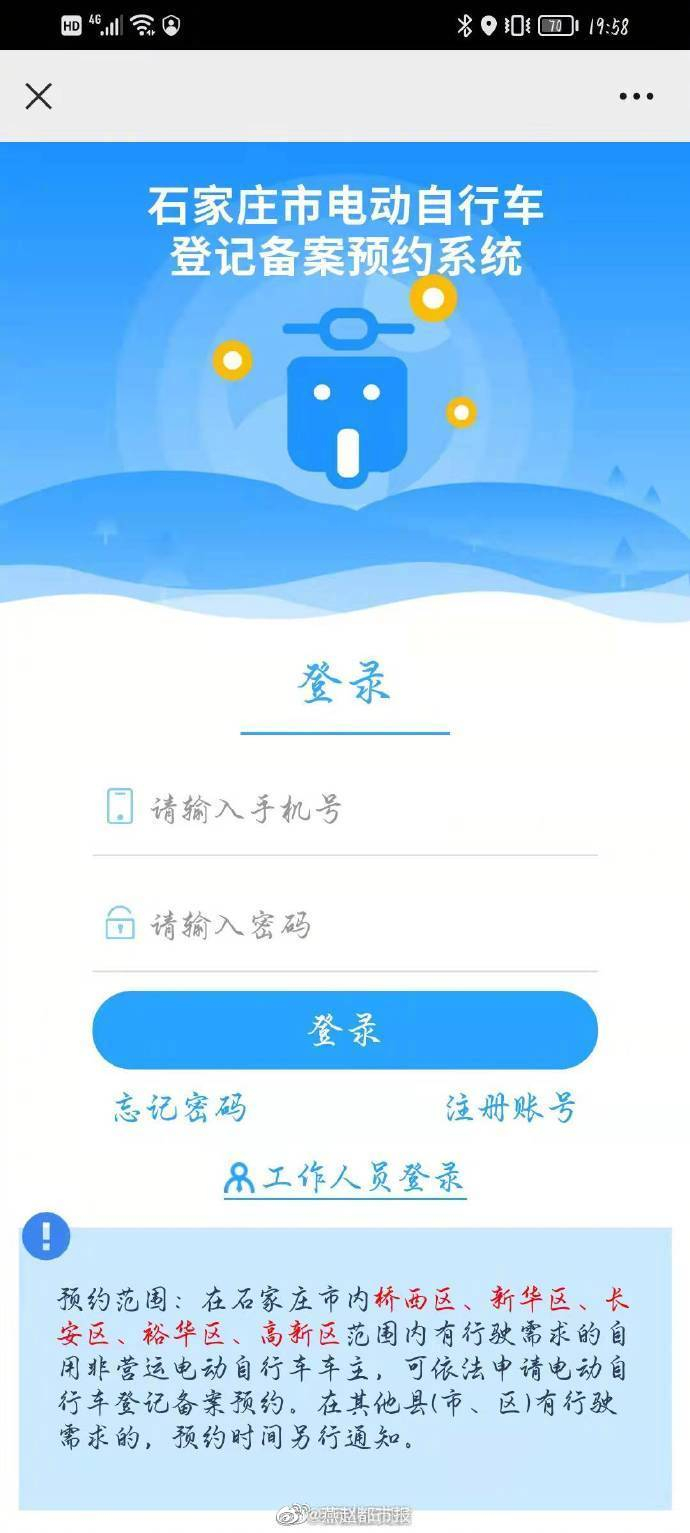Close the web page with the X
Screen dimensions: 690x1533
pyautogui.click(x=38, y=96)
